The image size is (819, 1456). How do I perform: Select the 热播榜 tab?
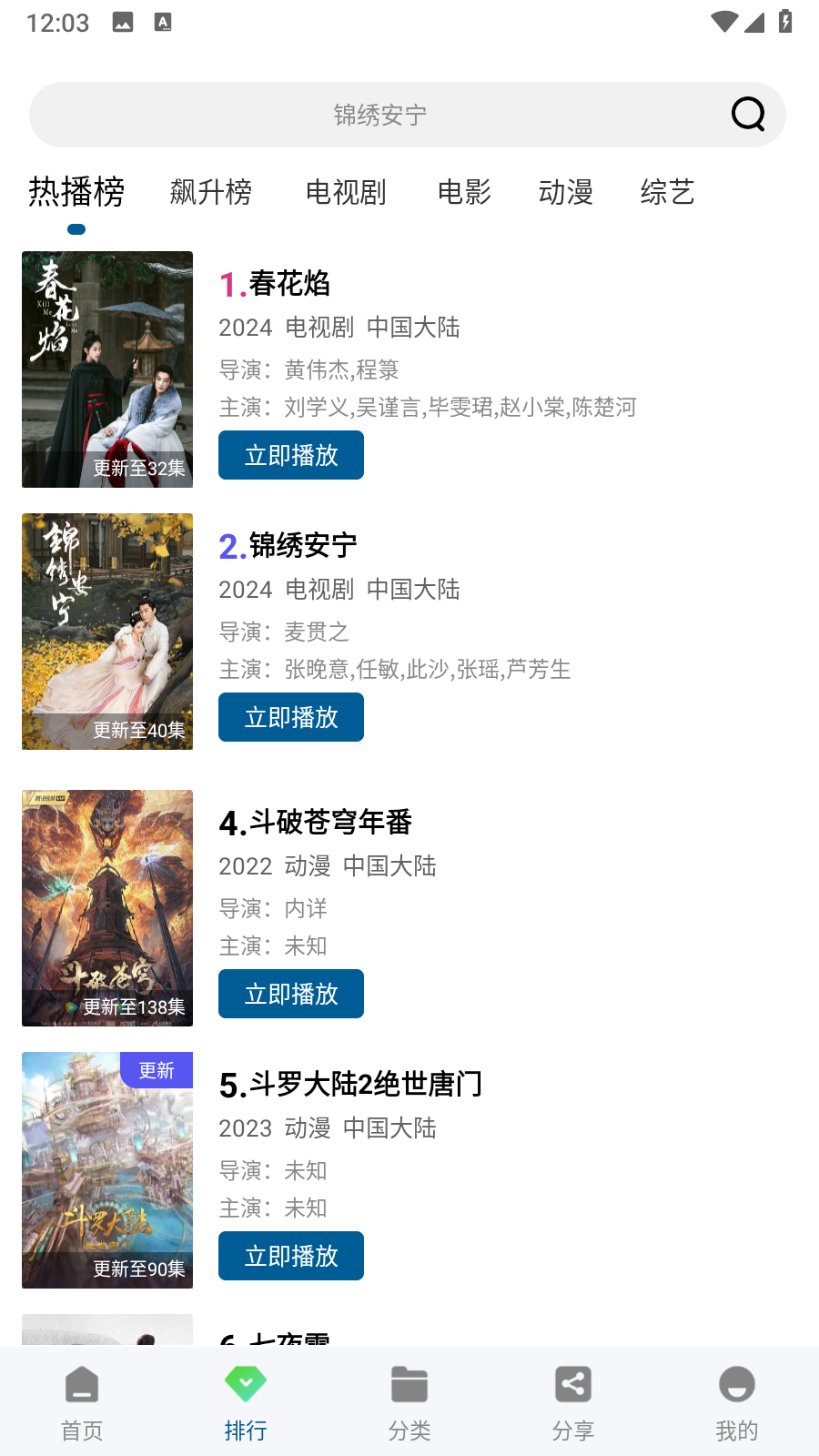click(76, 192)
